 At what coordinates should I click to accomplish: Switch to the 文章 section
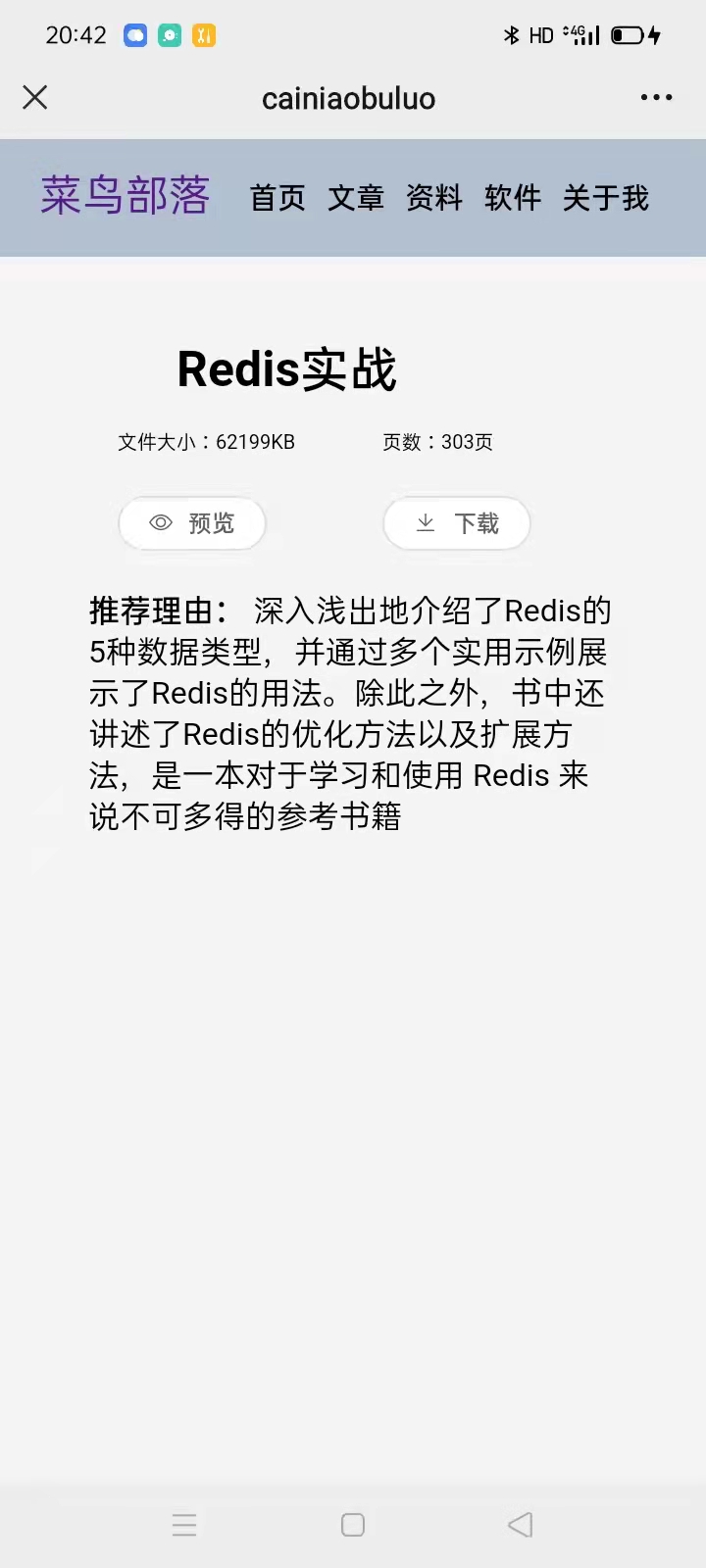pos(356,198)
